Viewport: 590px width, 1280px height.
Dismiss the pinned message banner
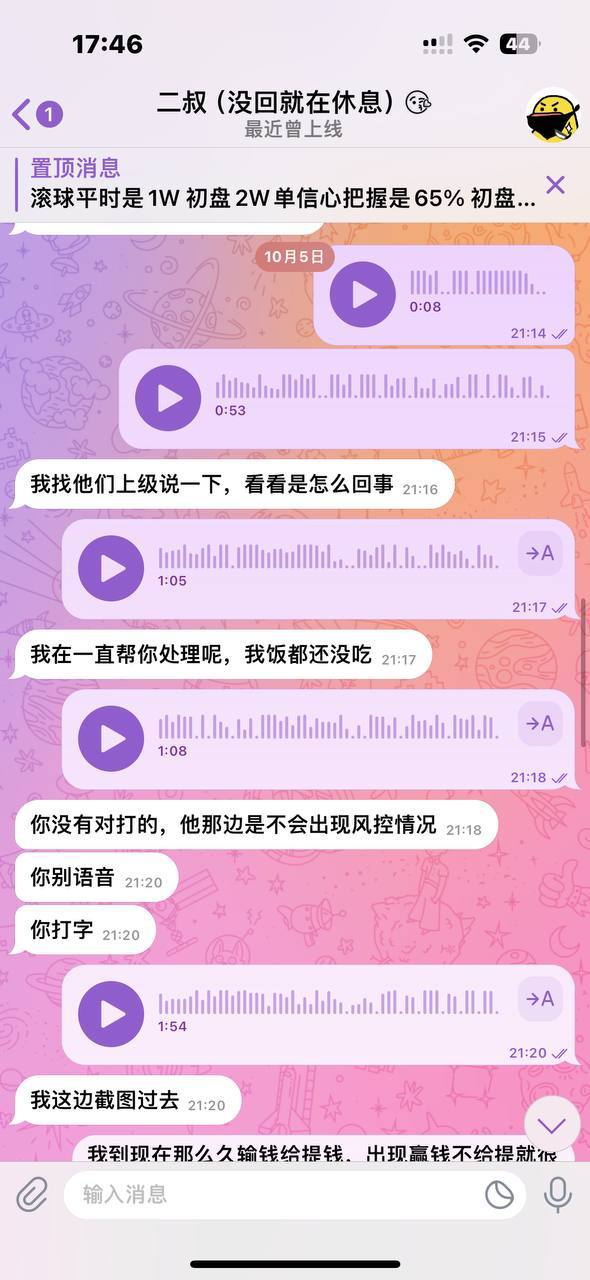[x=555, y=184]
